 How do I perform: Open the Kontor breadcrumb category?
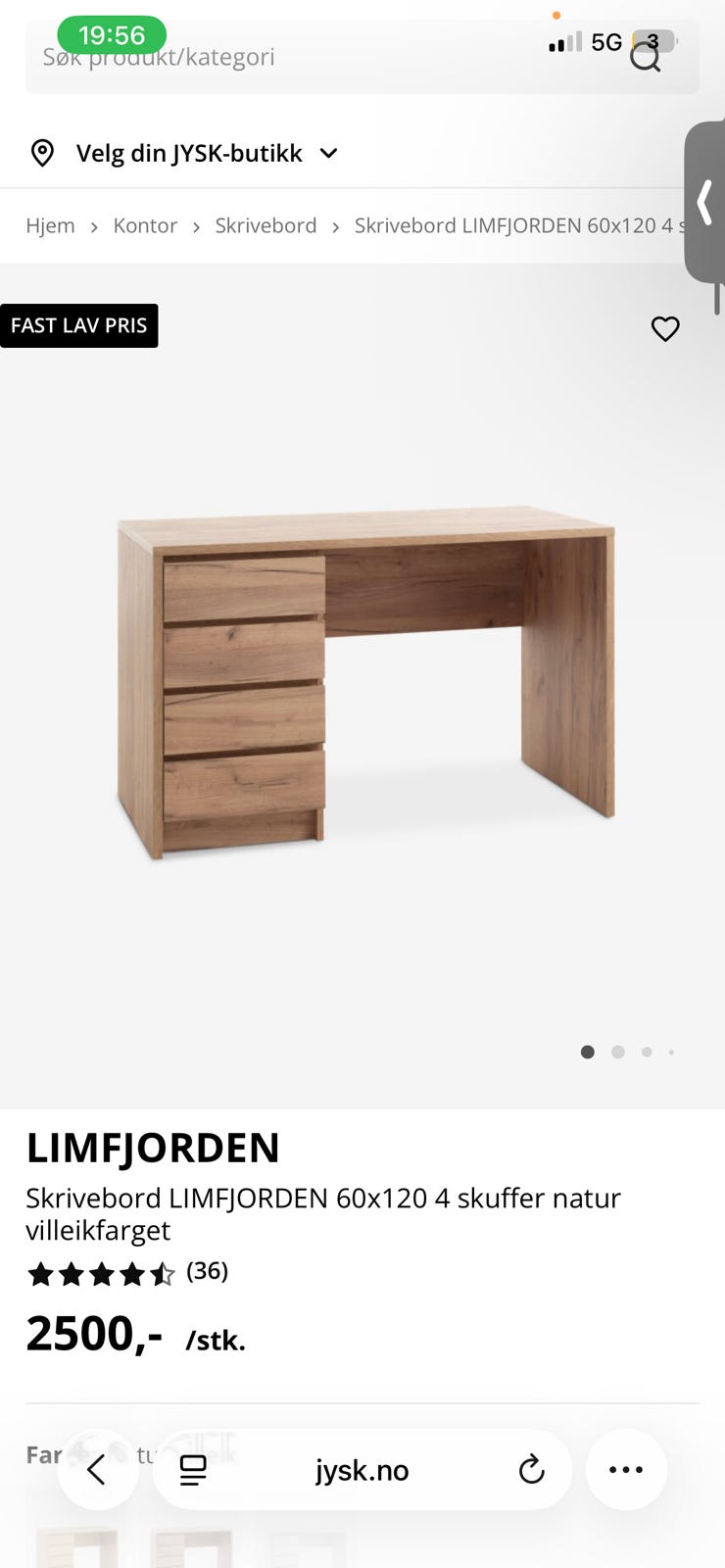coord(145,225)
